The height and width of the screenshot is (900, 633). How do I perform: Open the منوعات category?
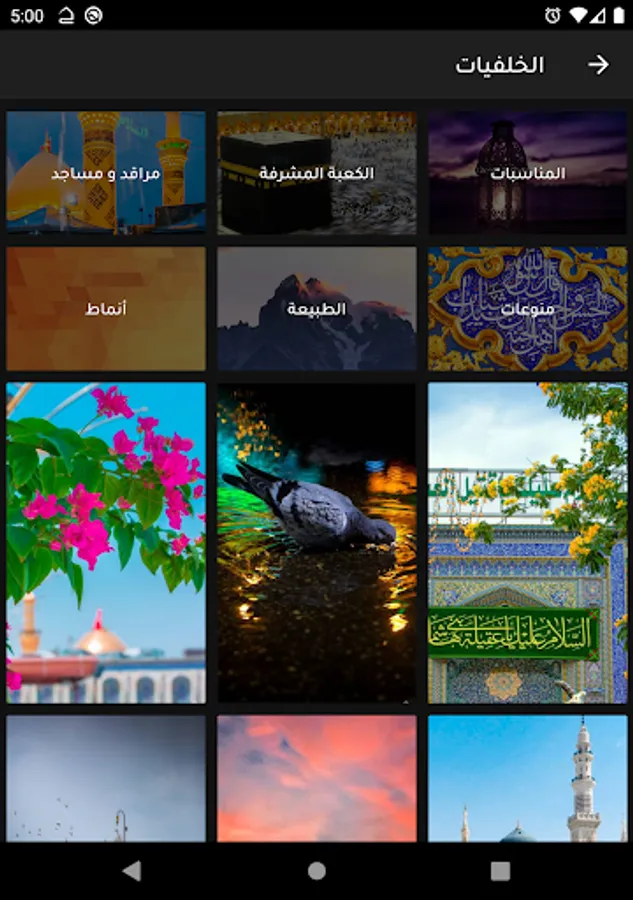527,308
